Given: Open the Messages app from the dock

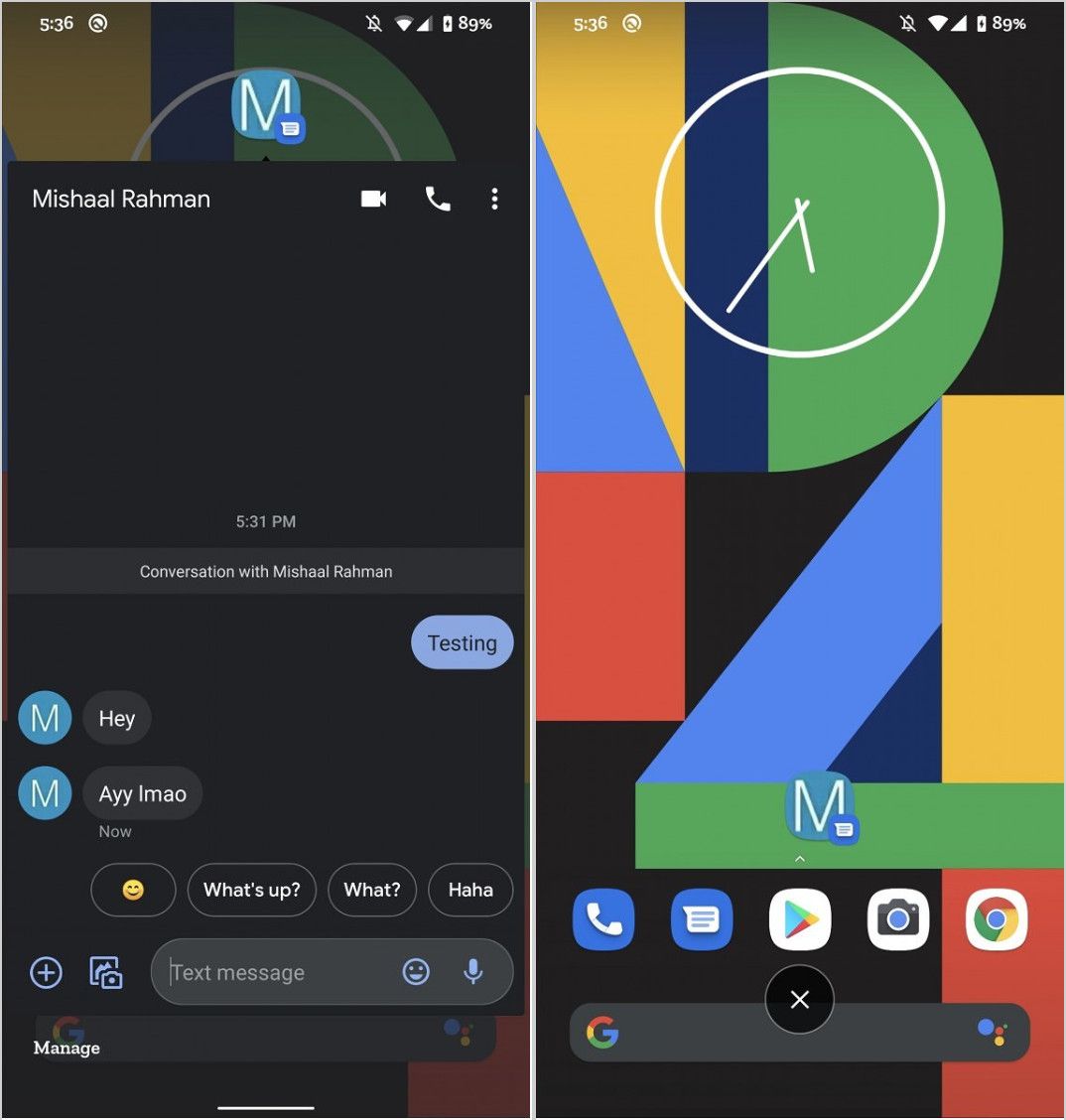Looking at the screenshot, I should (x=701, y=920).
